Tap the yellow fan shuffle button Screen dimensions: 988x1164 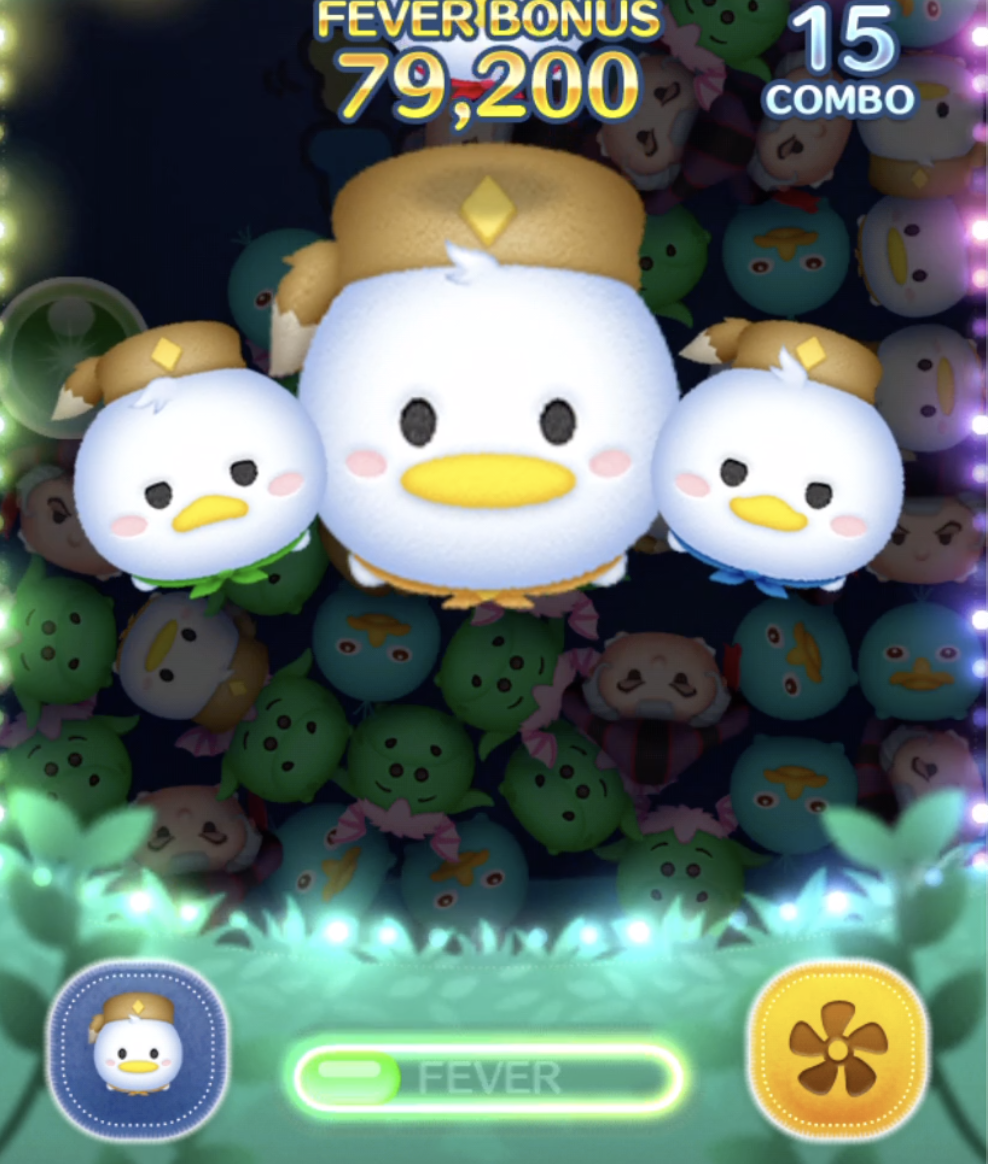pos(838,1048)
